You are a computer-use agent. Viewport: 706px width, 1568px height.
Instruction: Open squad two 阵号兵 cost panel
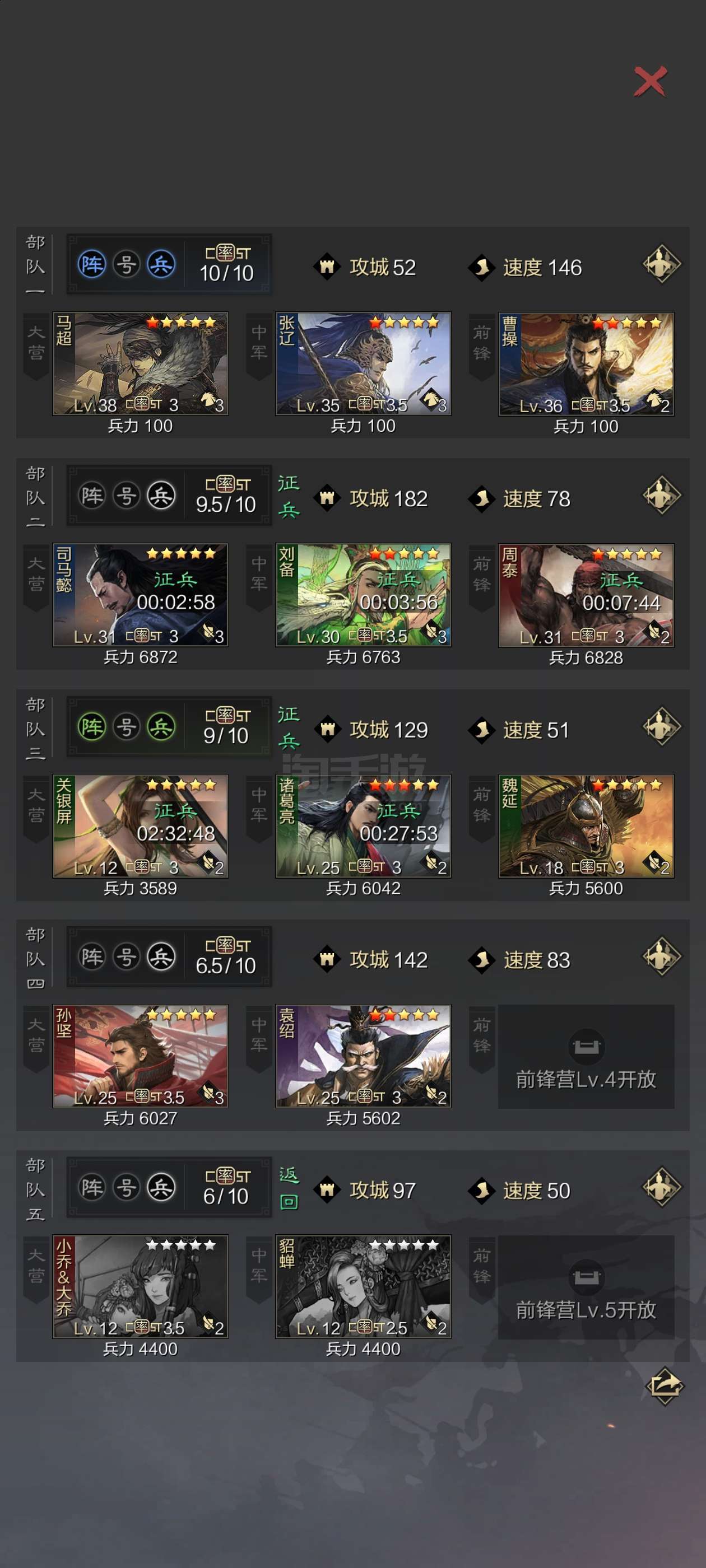click(169, 496)
